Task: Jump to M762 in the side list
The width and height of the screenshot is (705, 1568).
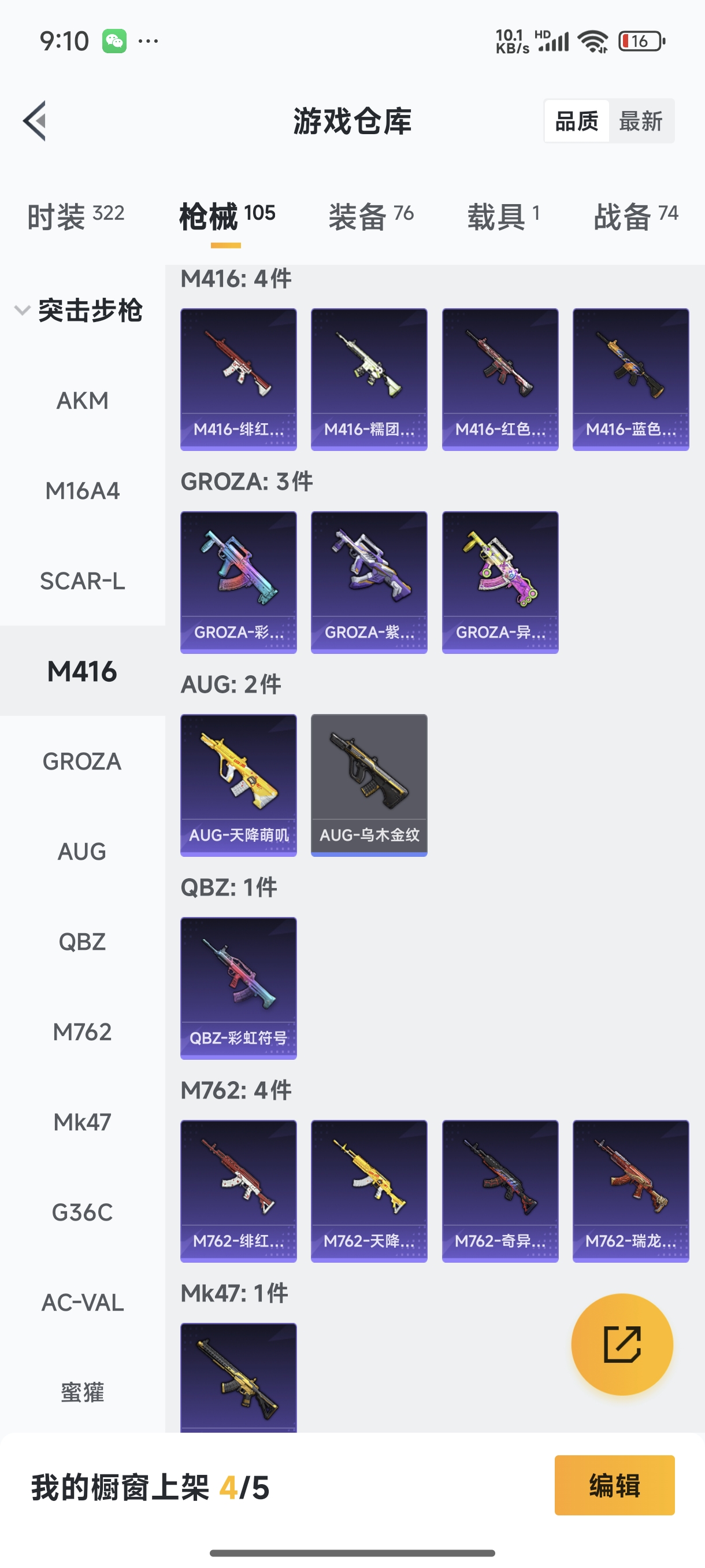Action: (82, 1031)
